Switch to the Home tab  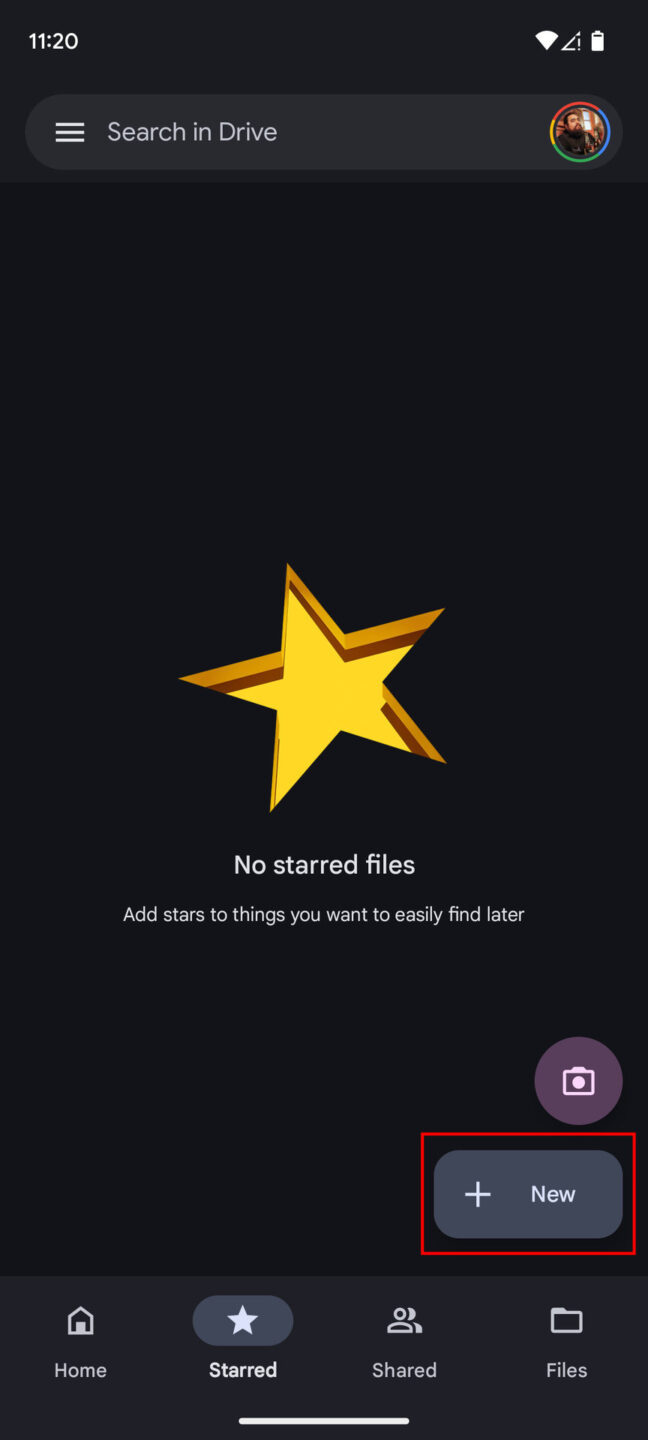(x=80, y=1342)
